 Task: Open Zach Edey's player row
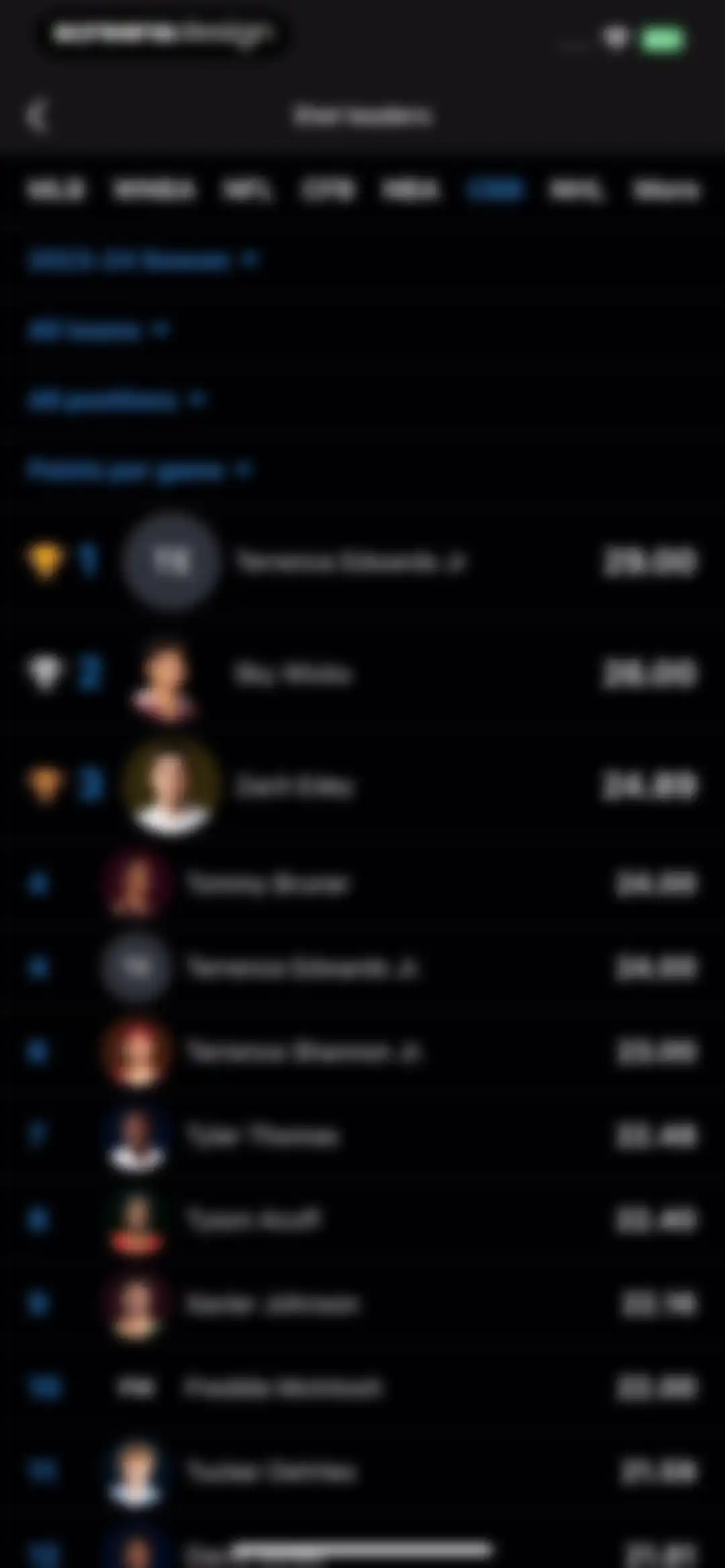362,786
